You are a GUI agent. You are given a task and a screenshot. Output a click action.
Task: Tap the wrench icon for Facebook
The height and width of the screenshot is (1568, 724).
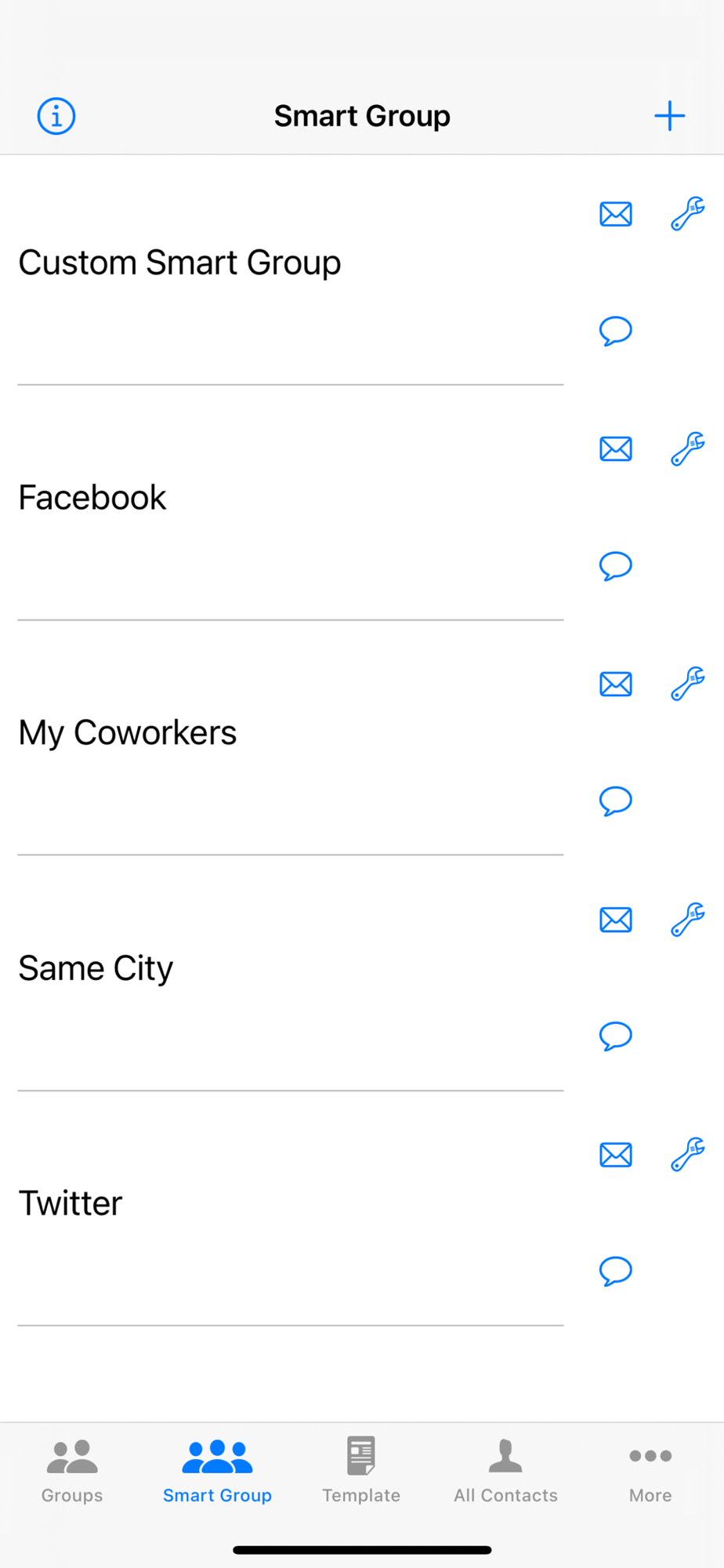[688, 448]
